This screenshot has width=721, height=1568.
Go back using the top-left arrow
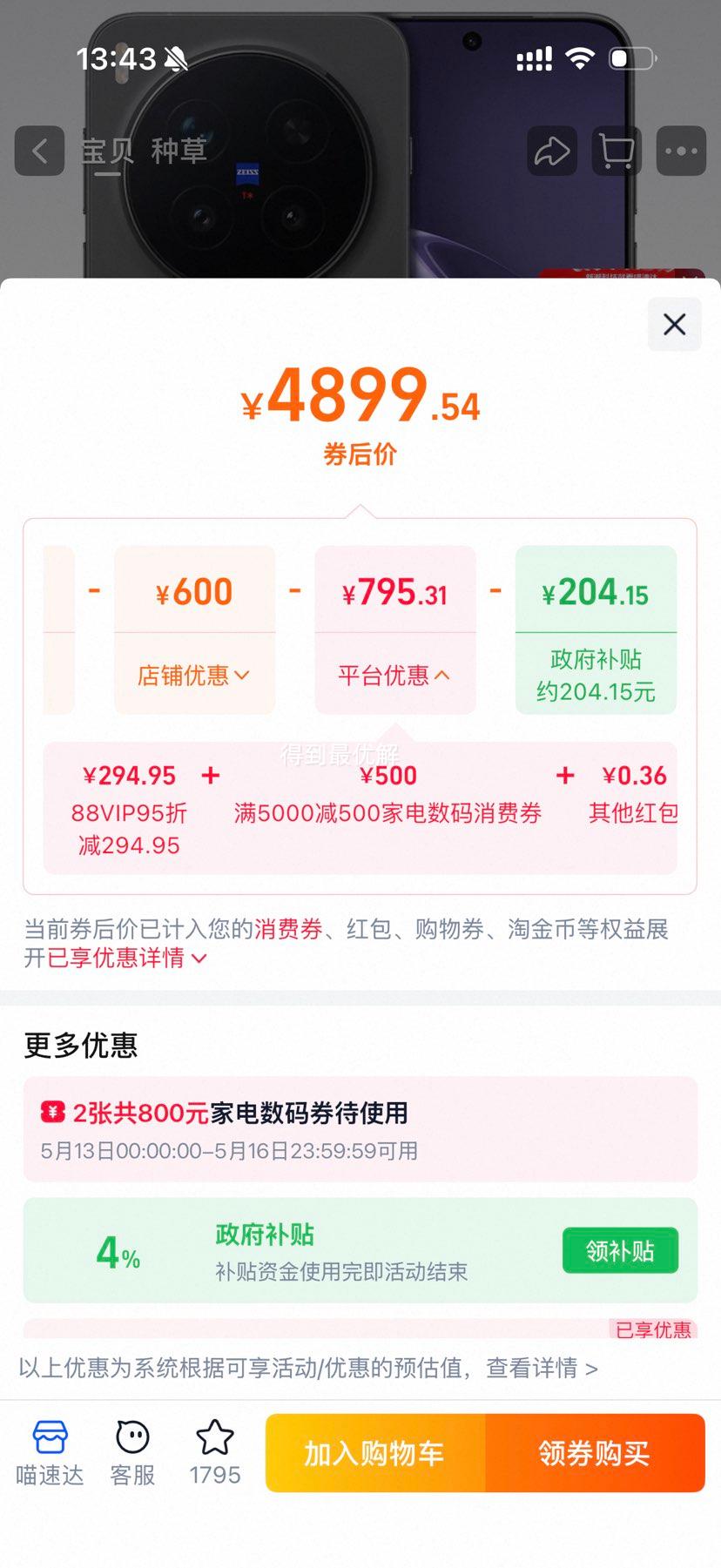point(39,151)
